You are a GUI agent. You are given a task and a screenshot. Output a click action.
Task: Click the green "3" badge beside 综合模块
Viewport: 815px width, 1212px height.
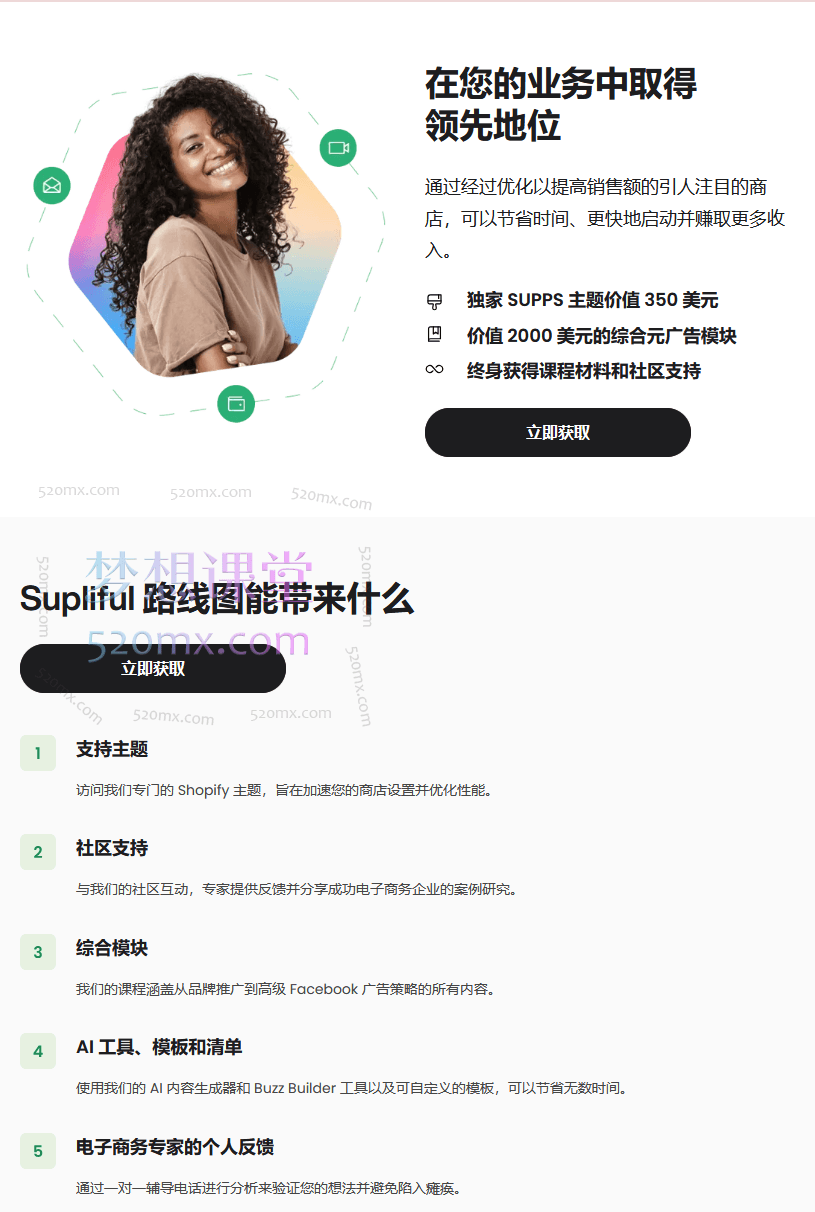[37, 952]
